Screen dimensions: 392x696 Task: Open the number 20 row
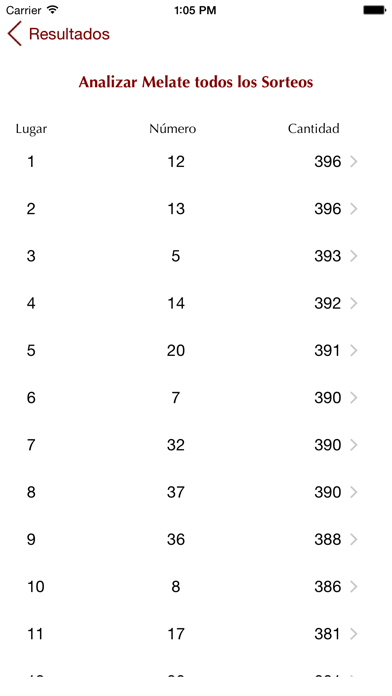(196, 351)
